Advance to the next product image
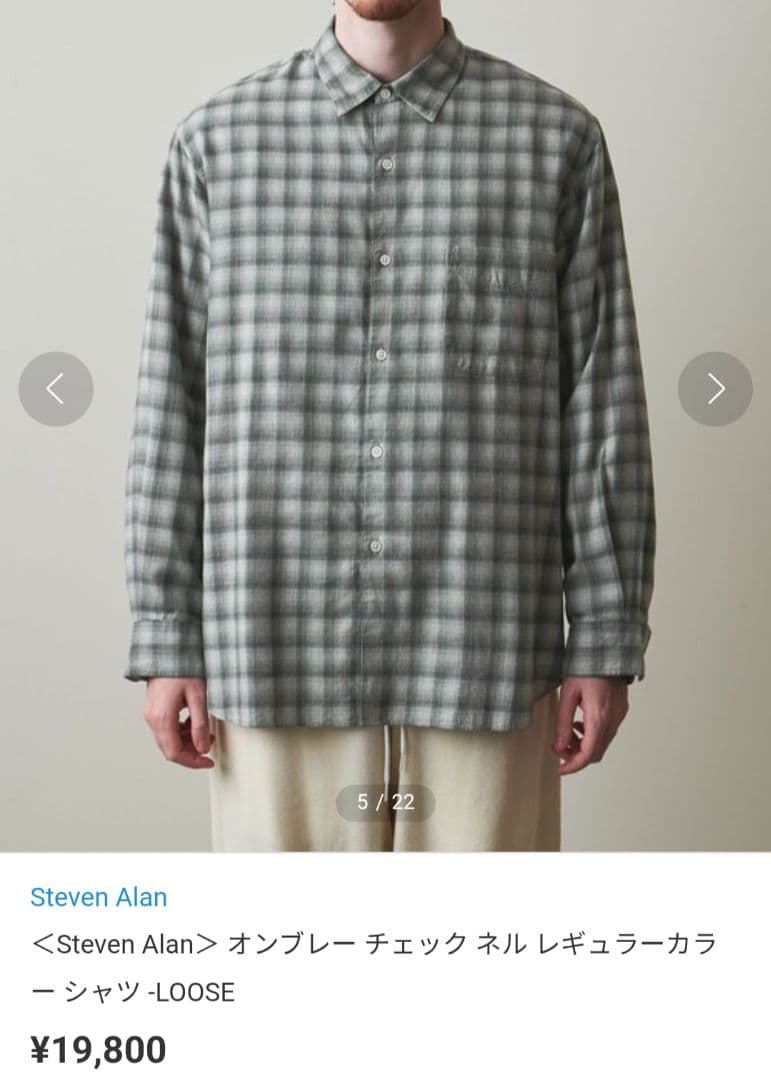Image resolution: width=771 pixels, height=1080 pixels. (x=715, y=389)
